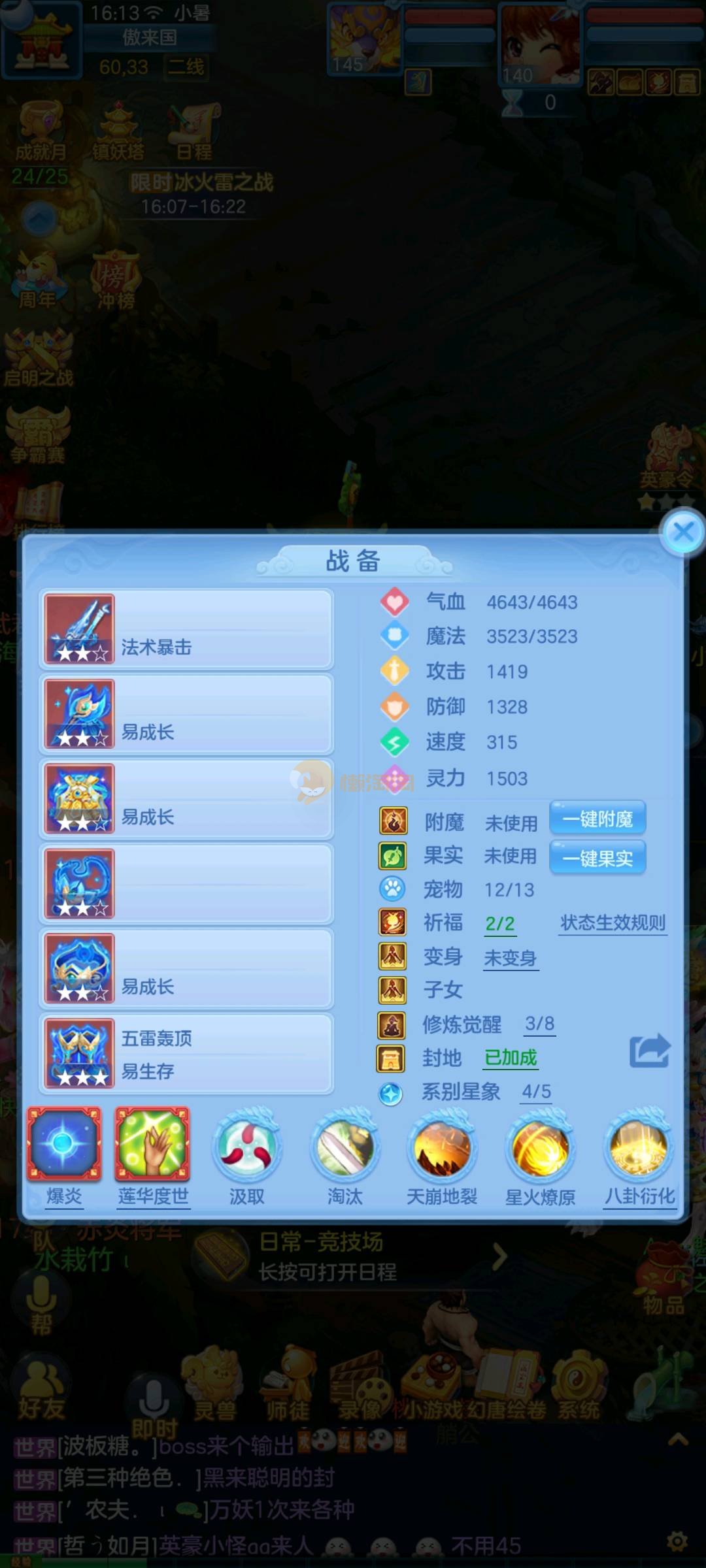Open the 状态生效规则 link
Image resolution: width=706 pixels, height=1568 pixels.
[x=613, y=923]
